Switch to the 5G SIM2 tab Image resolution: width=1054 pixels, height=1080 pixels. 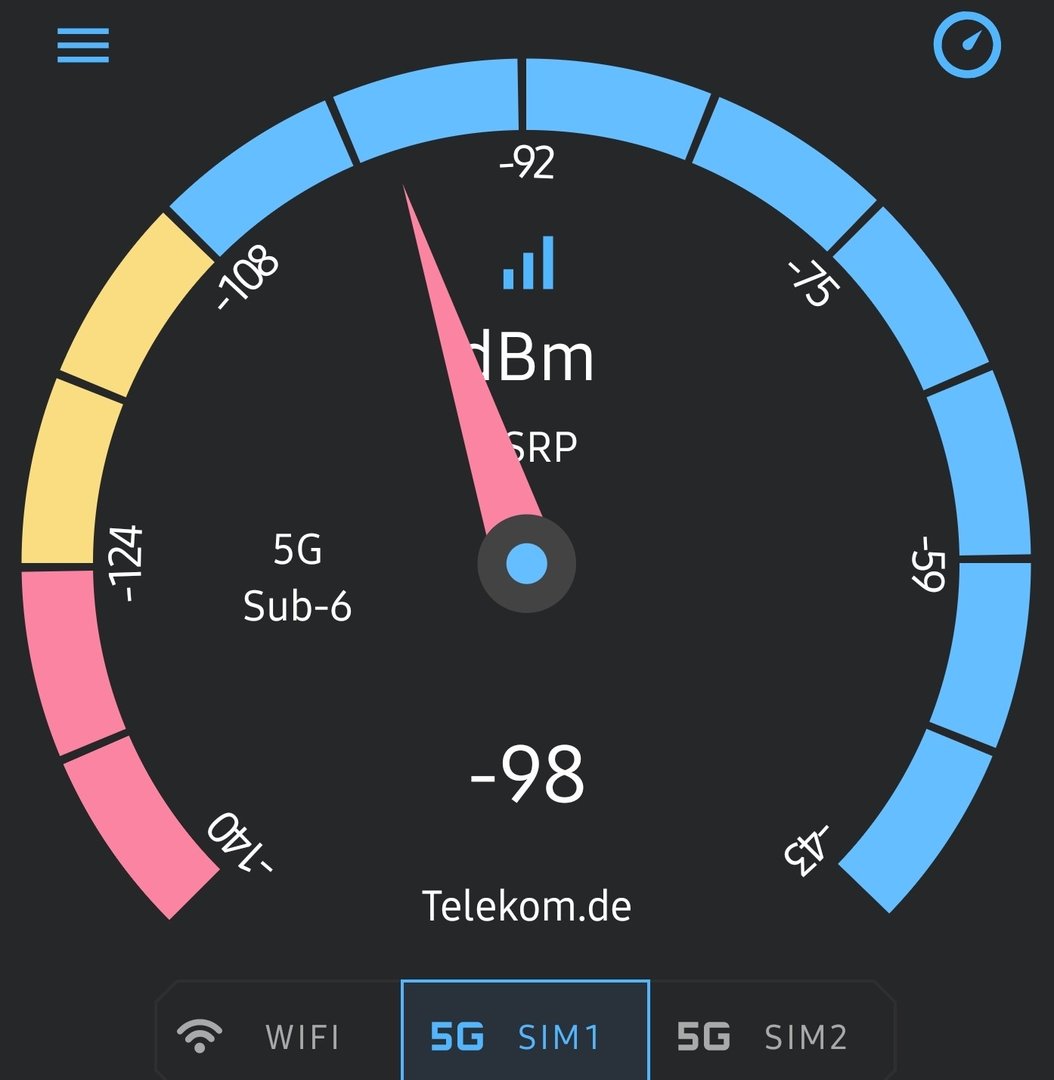(x=762, y=1036)
